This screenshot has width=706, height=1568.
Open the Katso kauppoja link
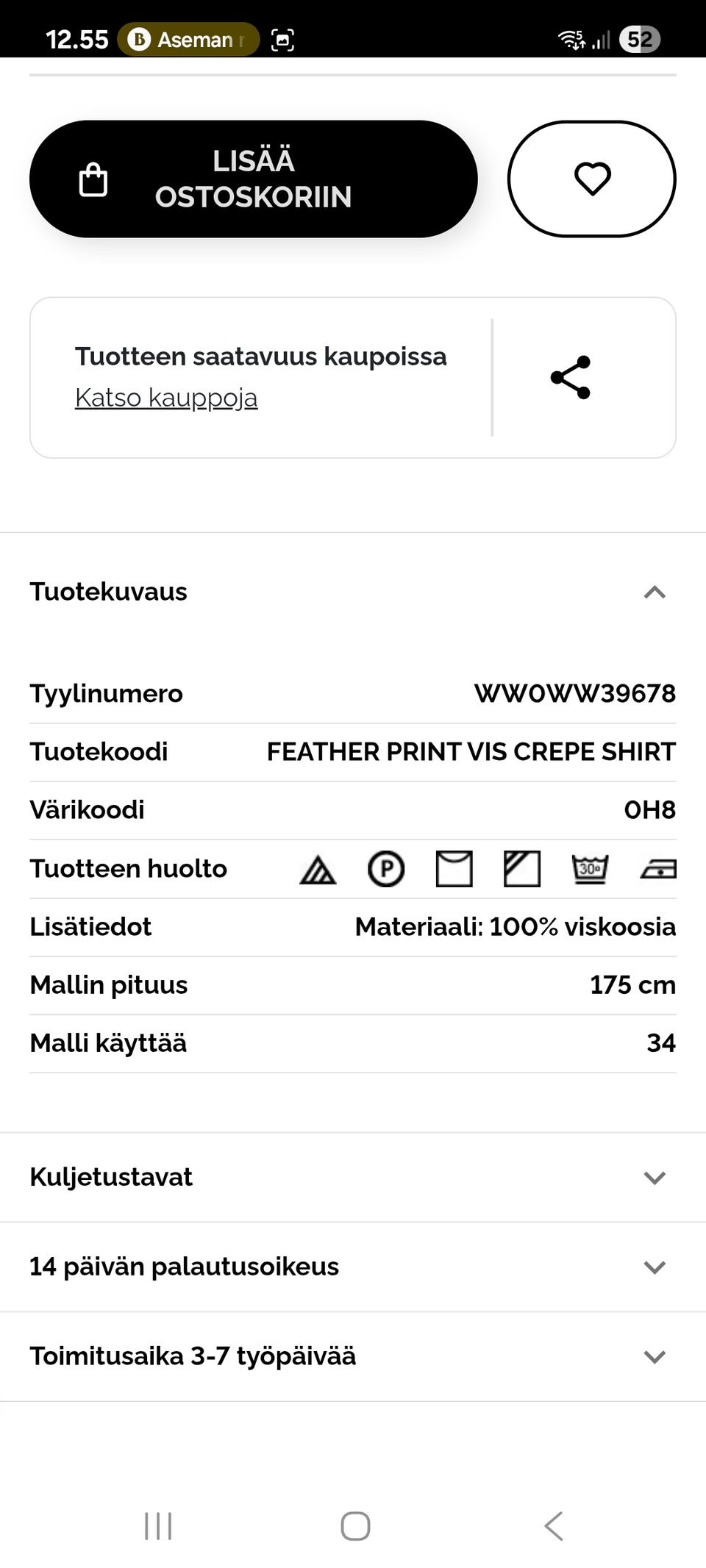(166, 398)
